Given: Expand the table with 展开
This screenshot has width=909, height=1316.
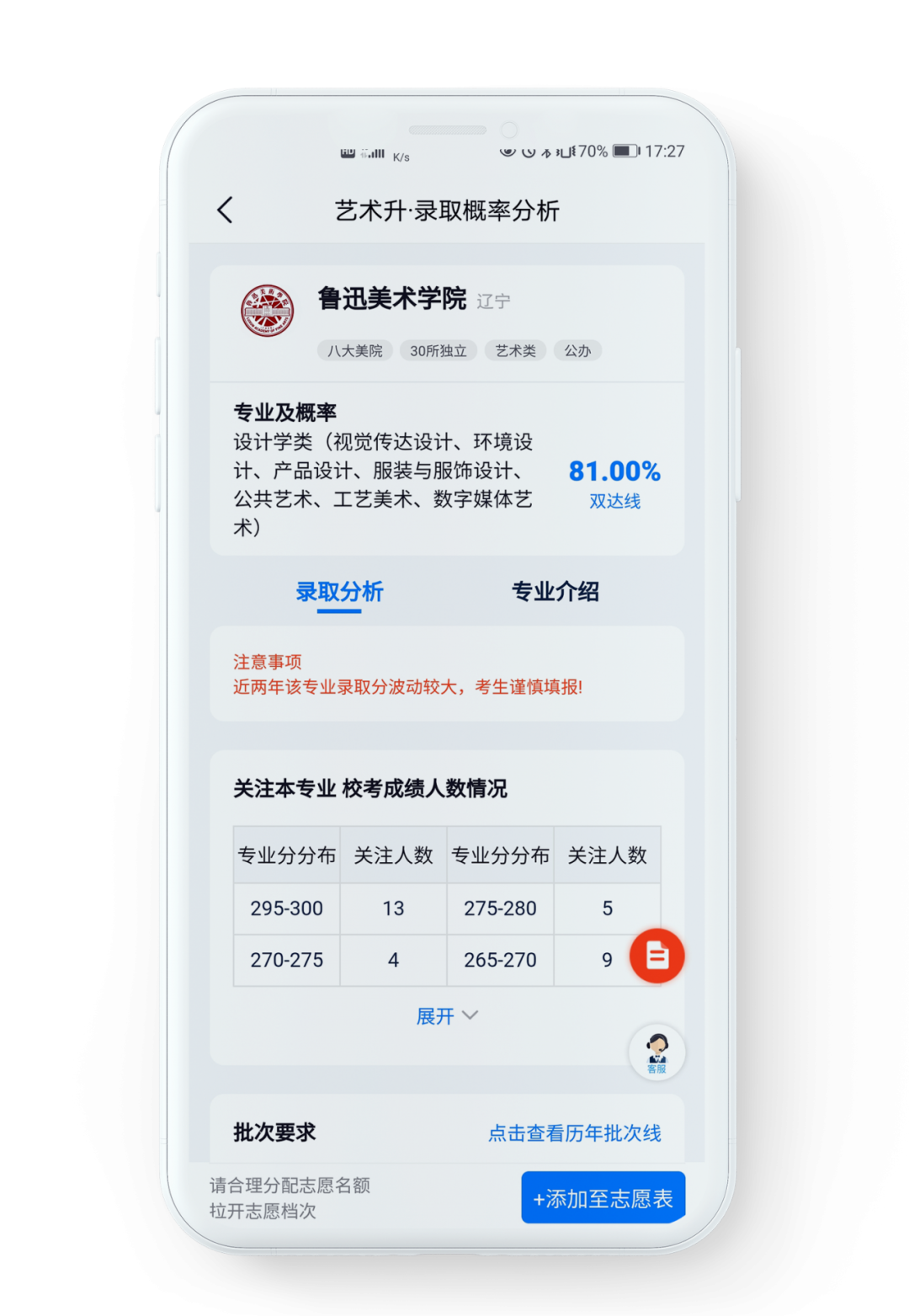Looking at the screenshot, I should (446, 1016).
